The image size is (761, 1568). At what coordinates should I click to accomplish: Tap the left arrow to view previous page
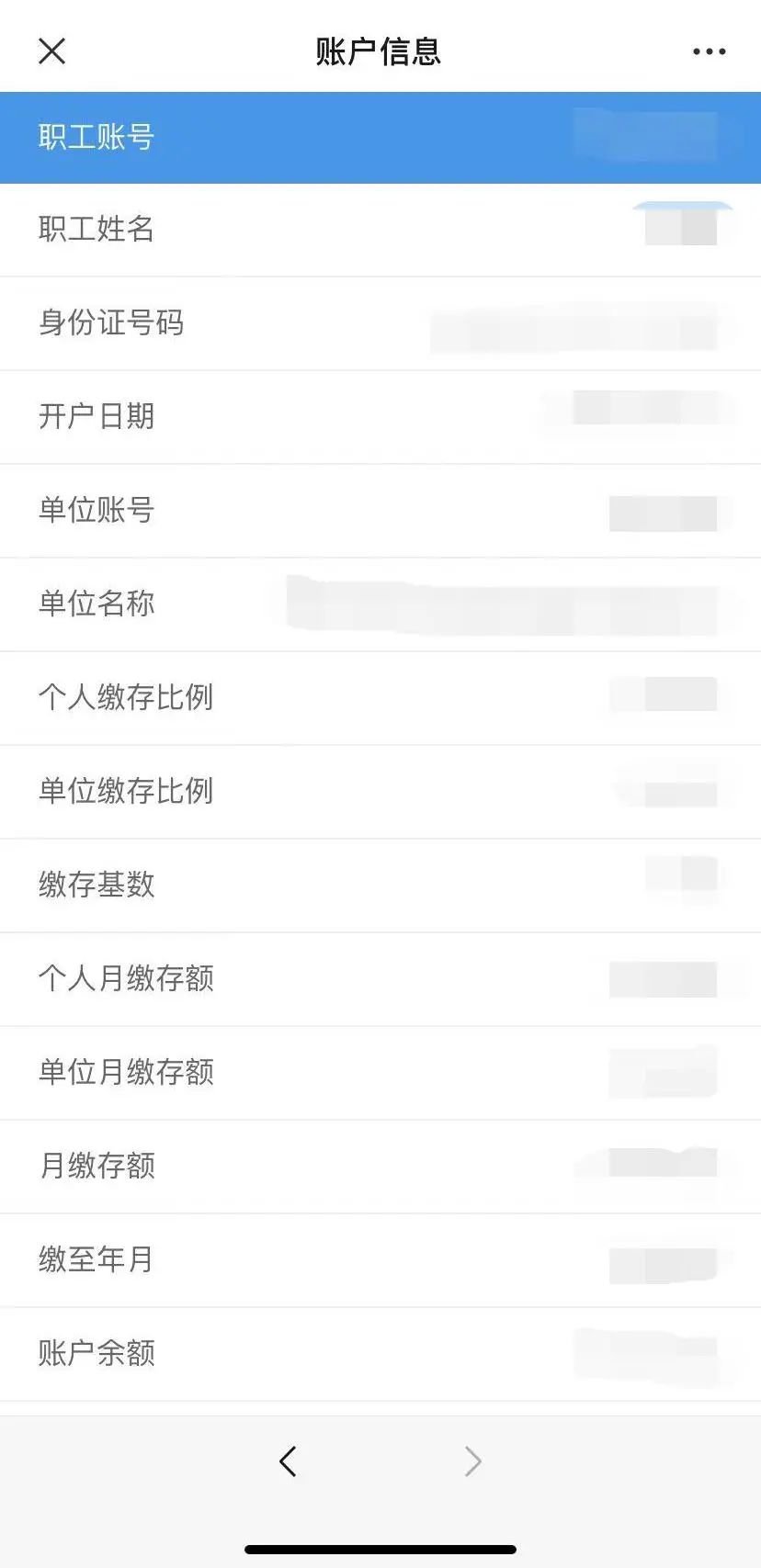click(x=289, y=1461)
